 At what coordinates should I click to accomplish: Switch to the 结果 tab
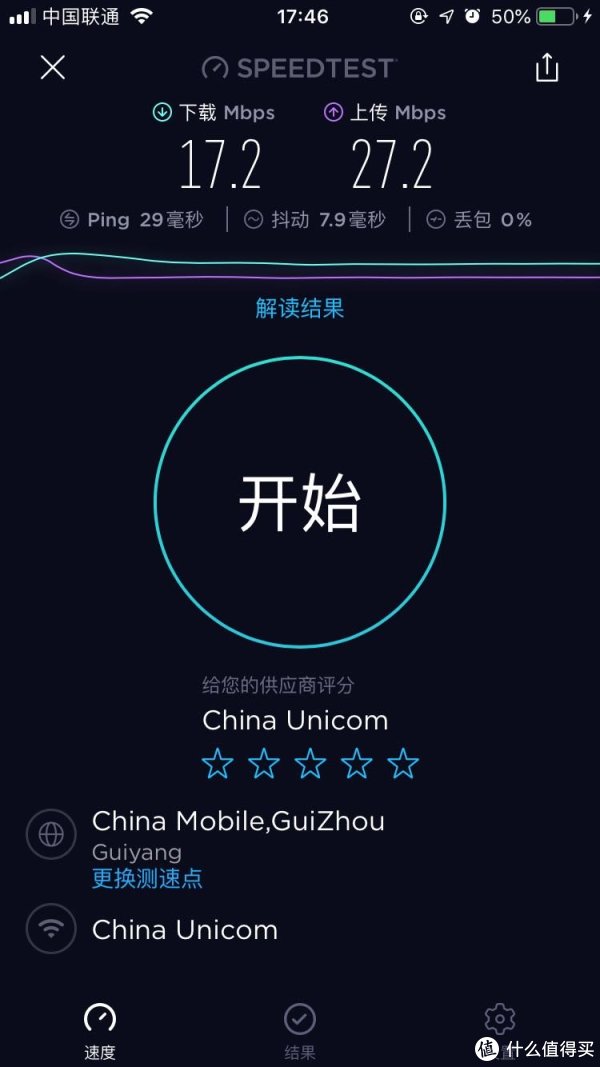300,1031
